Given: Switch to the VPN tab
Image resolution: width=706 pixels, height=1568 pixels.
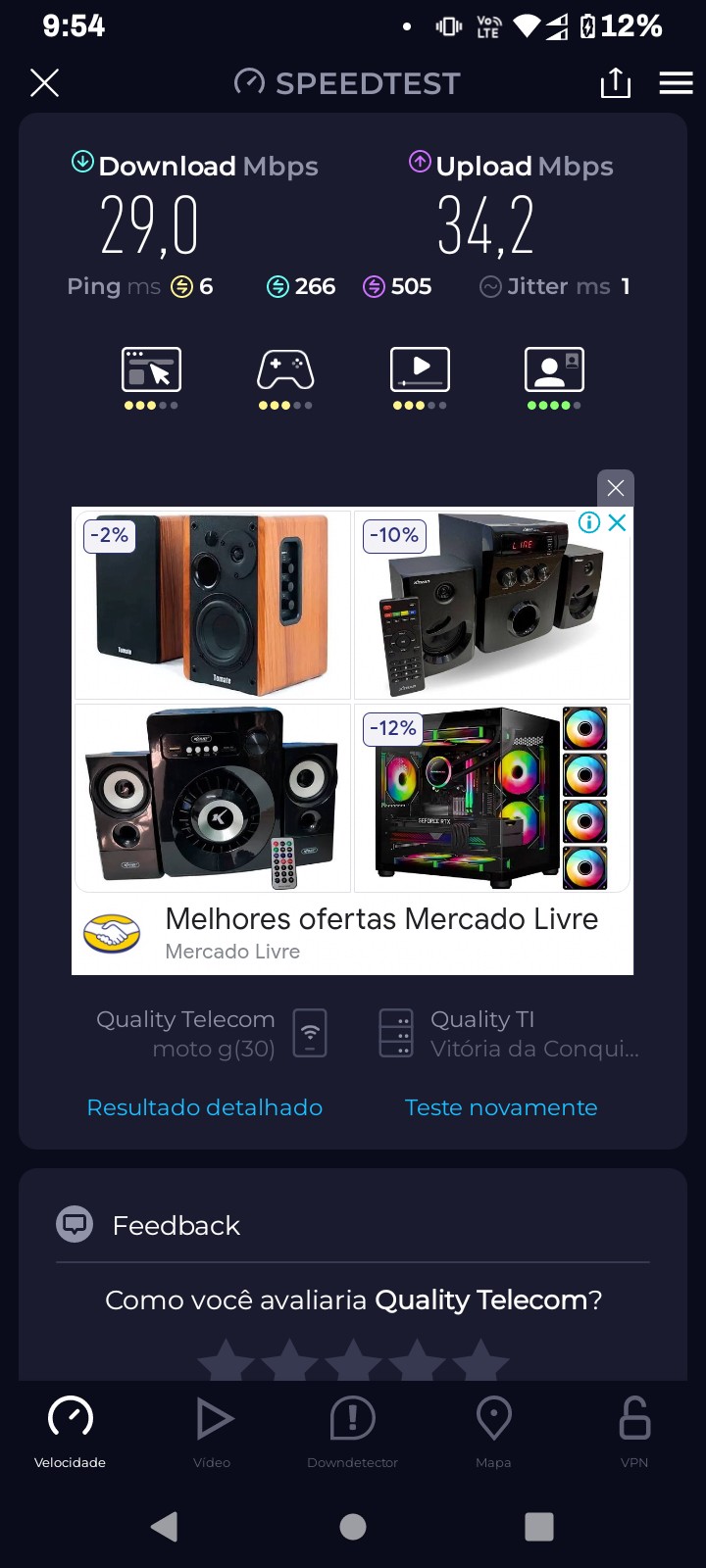Looking at the screenshot, I should [634, 1431].
